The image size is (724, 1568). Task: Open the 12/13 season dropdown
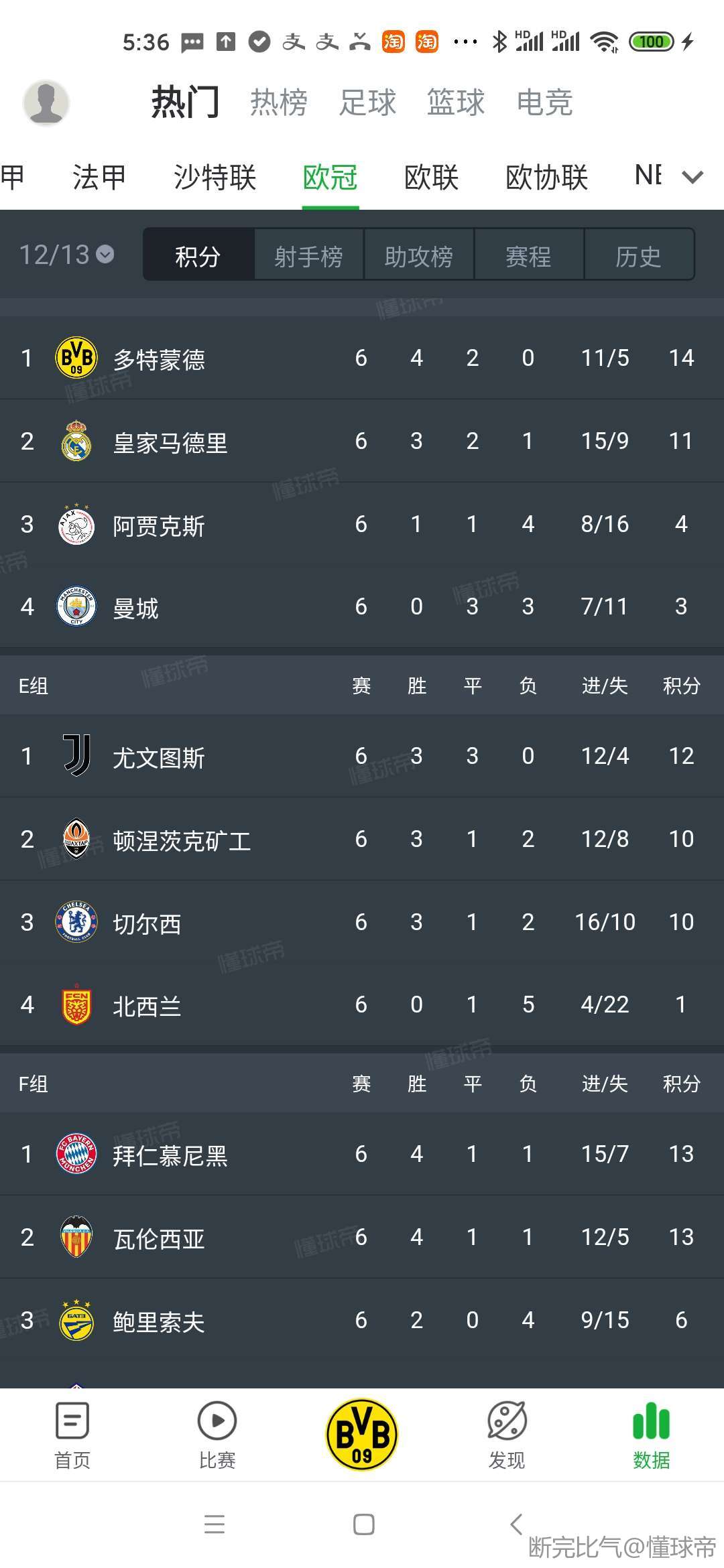tap(66, 255)
